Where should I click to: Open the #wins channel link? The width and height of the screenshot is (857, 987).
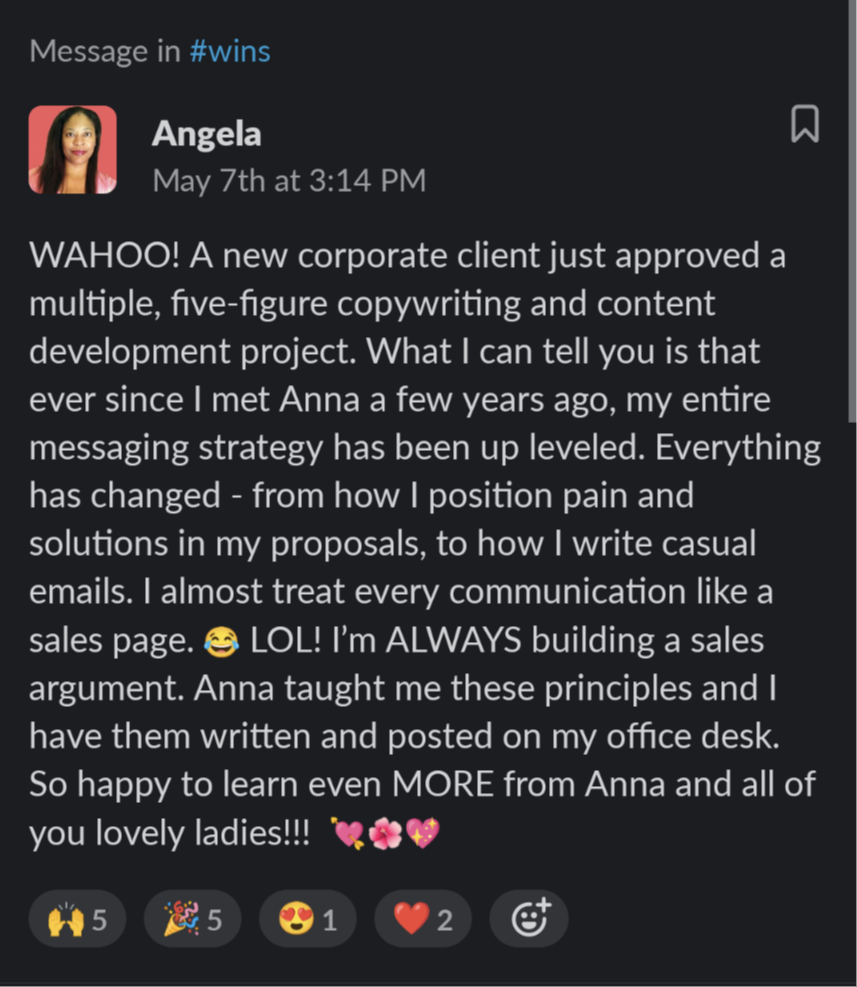coord(230,51)
